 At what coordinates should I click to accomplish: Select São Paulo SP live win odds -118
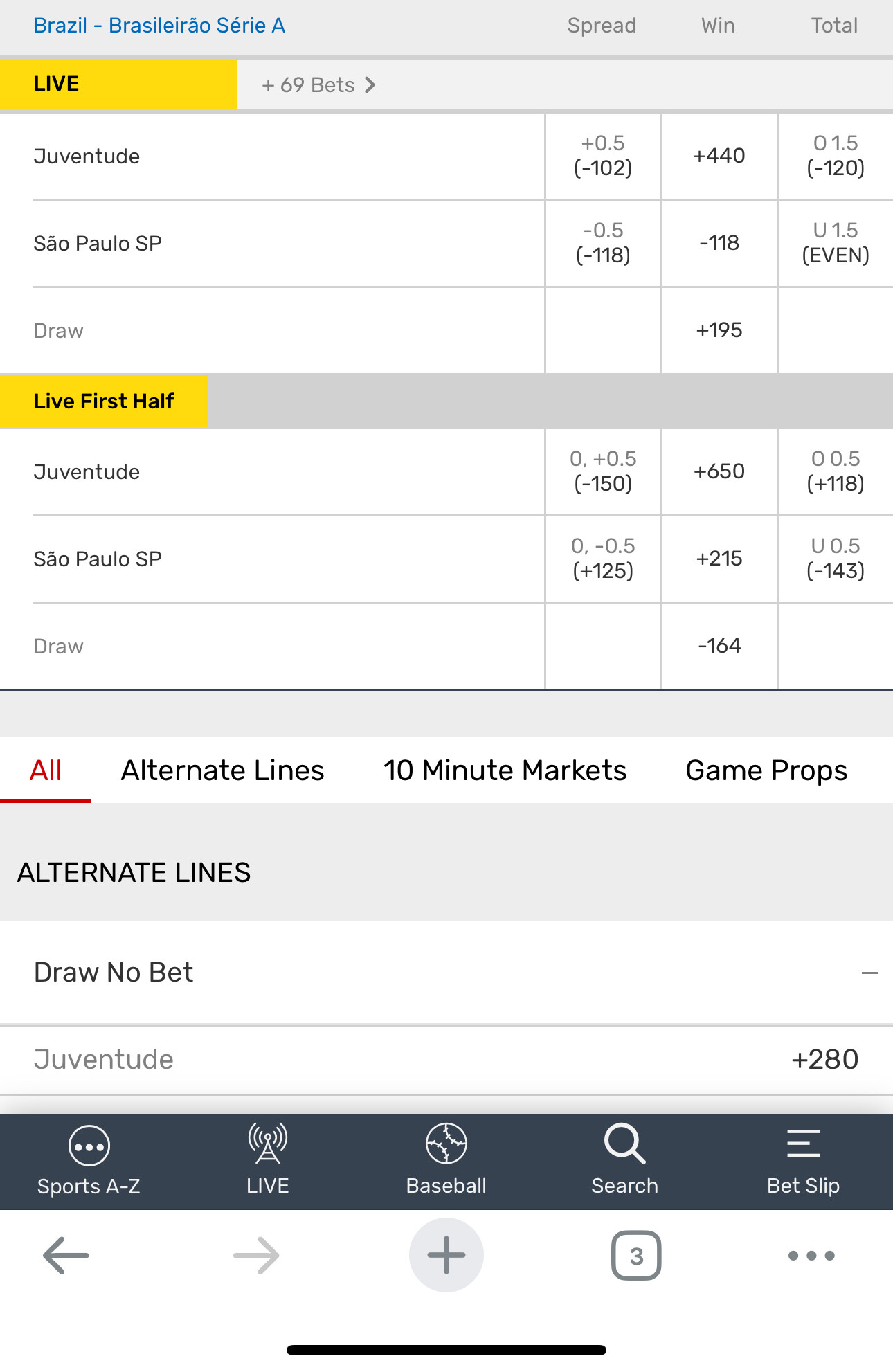(x=719, y=243)
